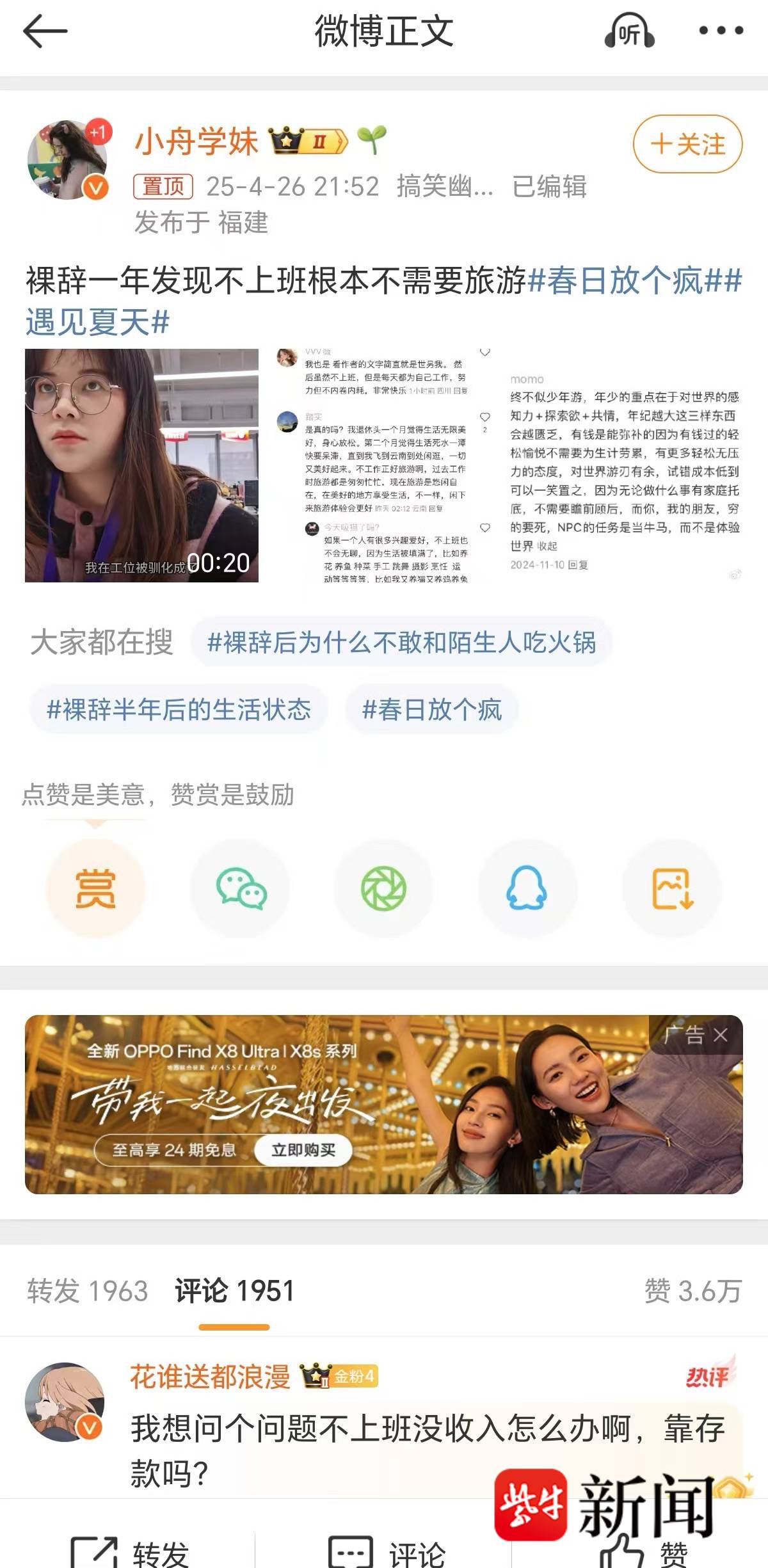View the momo comment screenshot image
The image size is (768, 1568).
(624, 465)
